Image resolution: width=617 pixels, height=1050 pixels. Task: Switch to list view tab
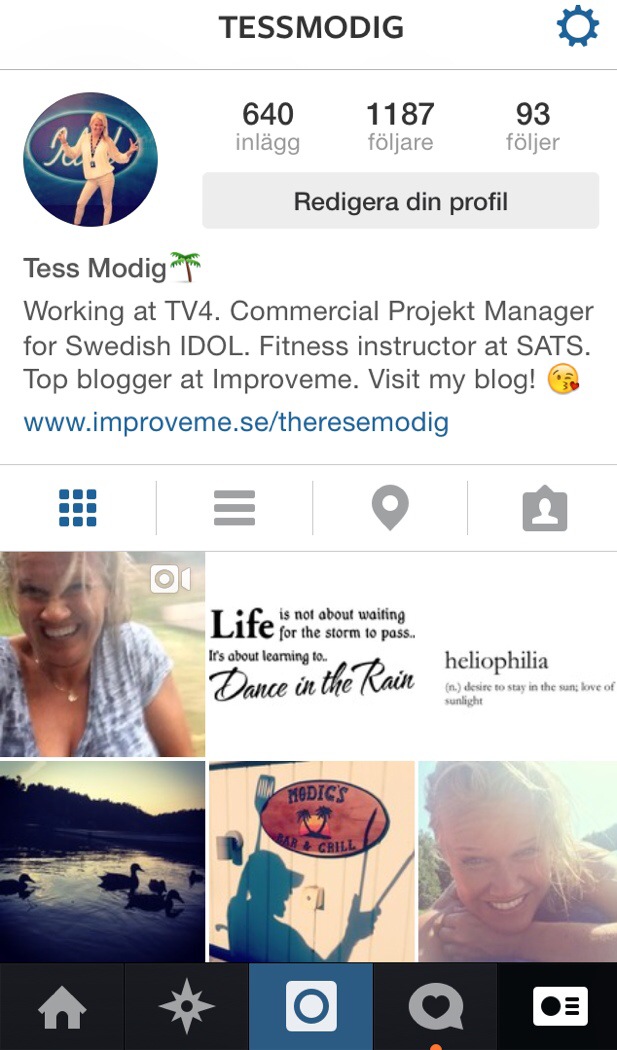pos(234,508)
